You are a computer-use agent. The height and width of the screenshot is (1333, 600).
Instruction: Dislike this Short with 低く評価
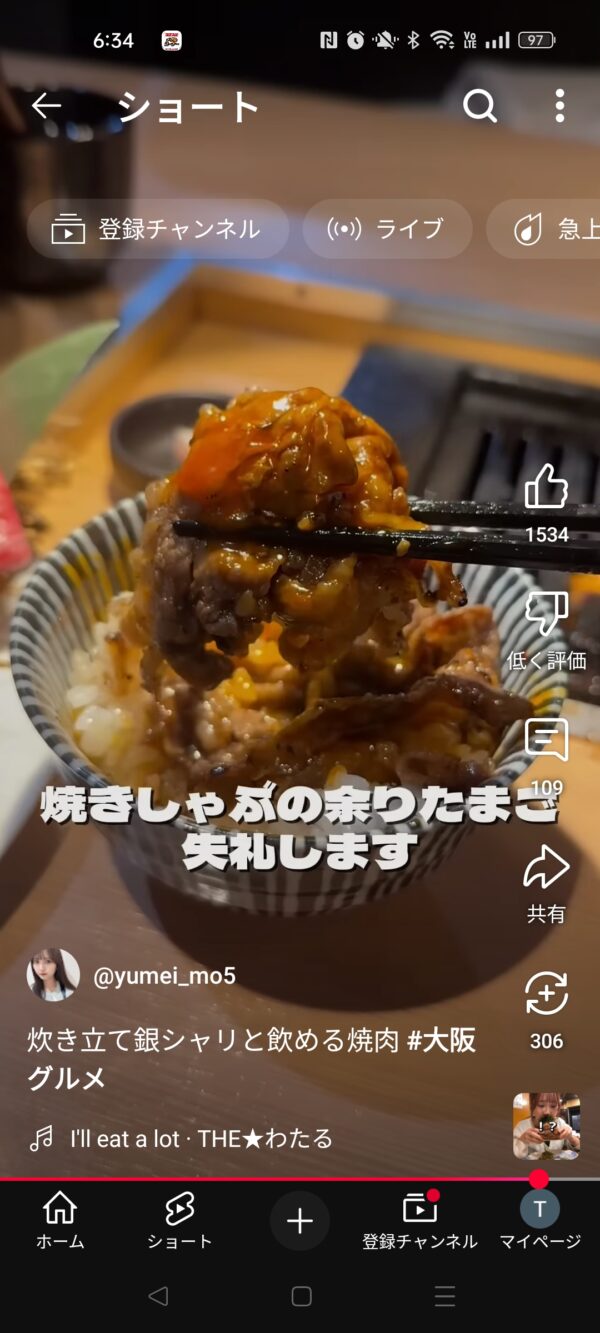pos(546,615)
